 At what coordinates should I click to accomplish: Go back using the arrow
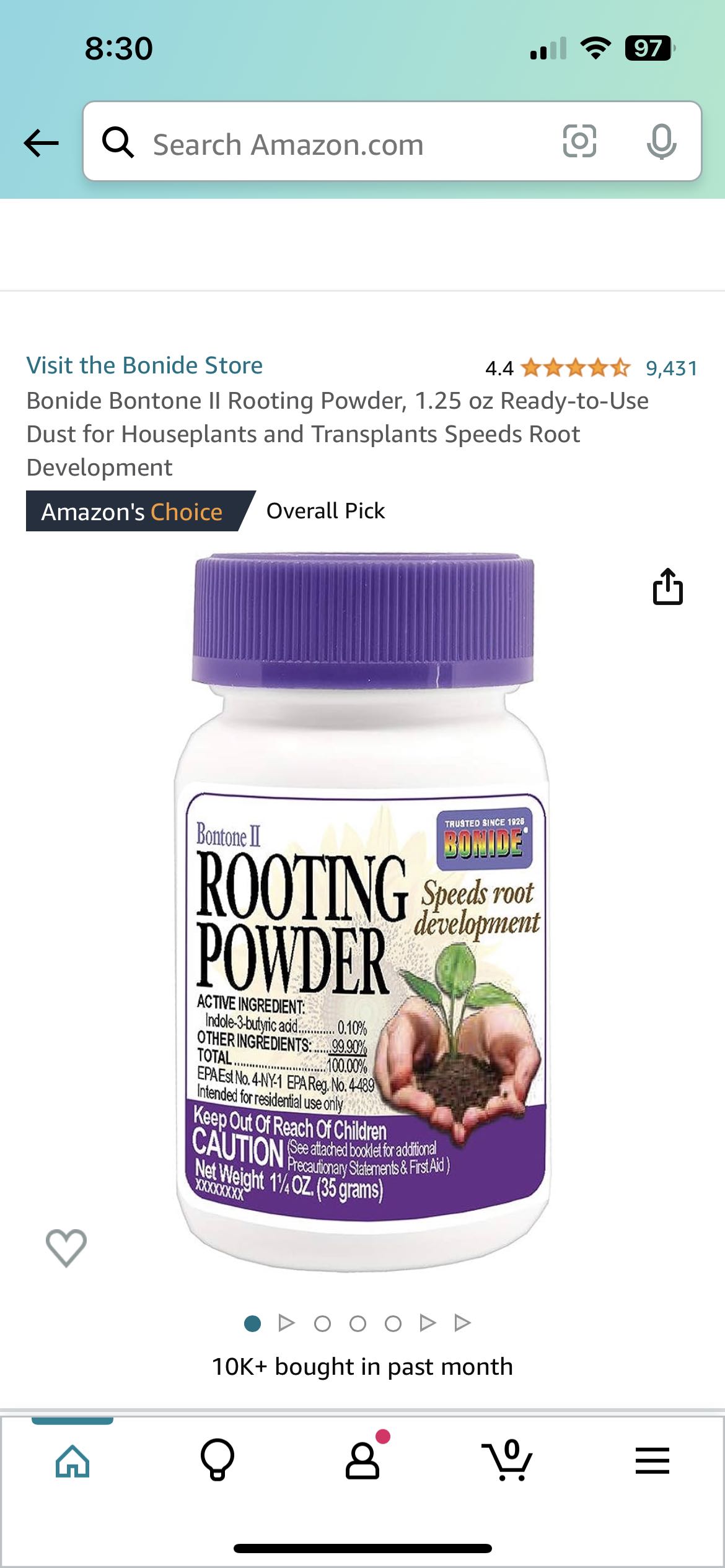41,143
